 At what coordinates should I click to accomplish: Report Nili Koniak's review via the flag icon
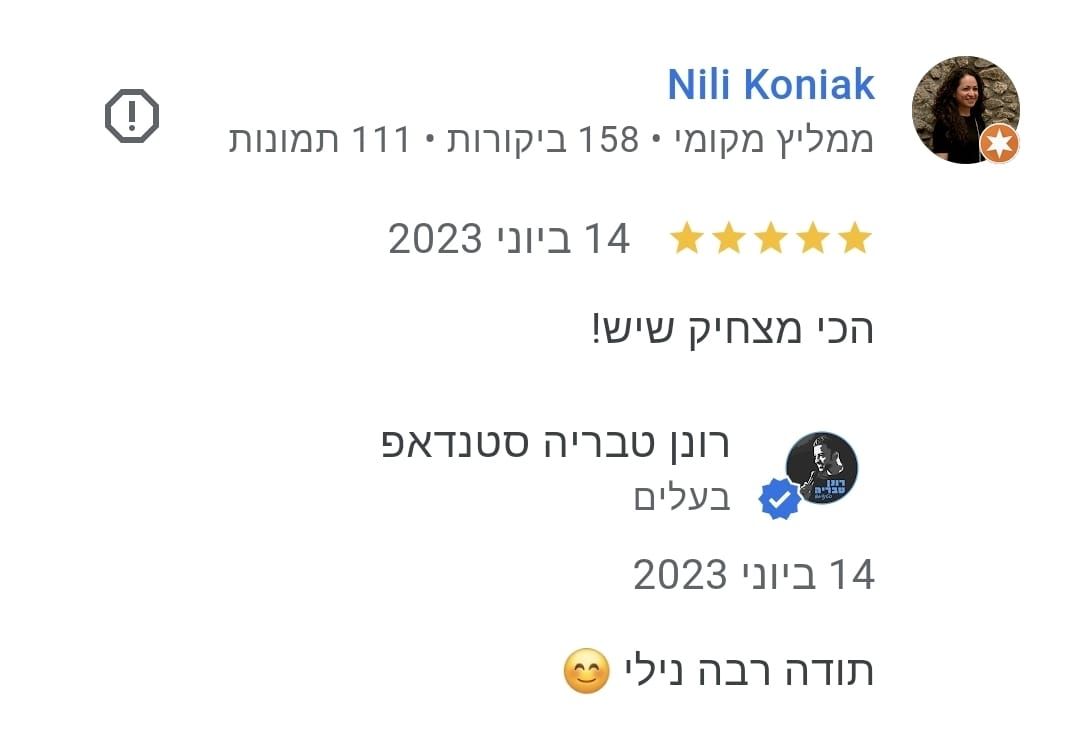(132, 116)
